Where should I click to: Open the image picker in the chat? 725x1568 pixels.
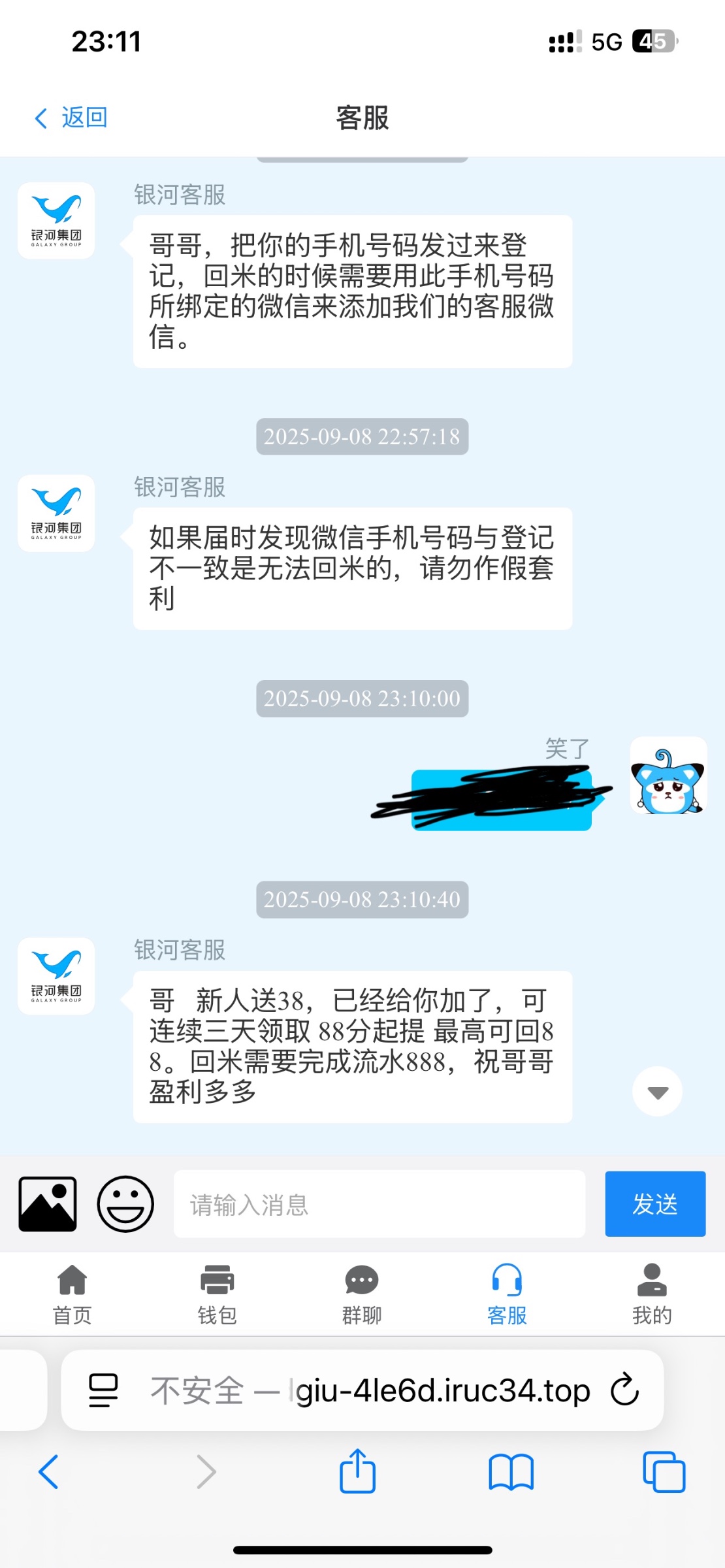(x=47, y=1204)
